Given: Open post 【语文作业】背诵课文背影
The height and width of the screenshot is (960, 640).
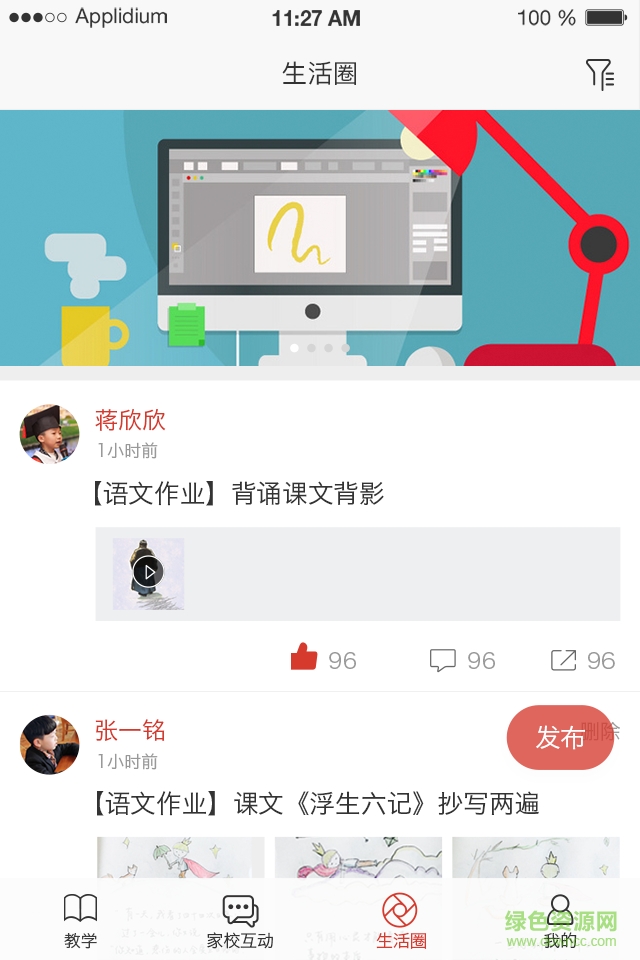Looking at the screenshot, I should [238, 494].
